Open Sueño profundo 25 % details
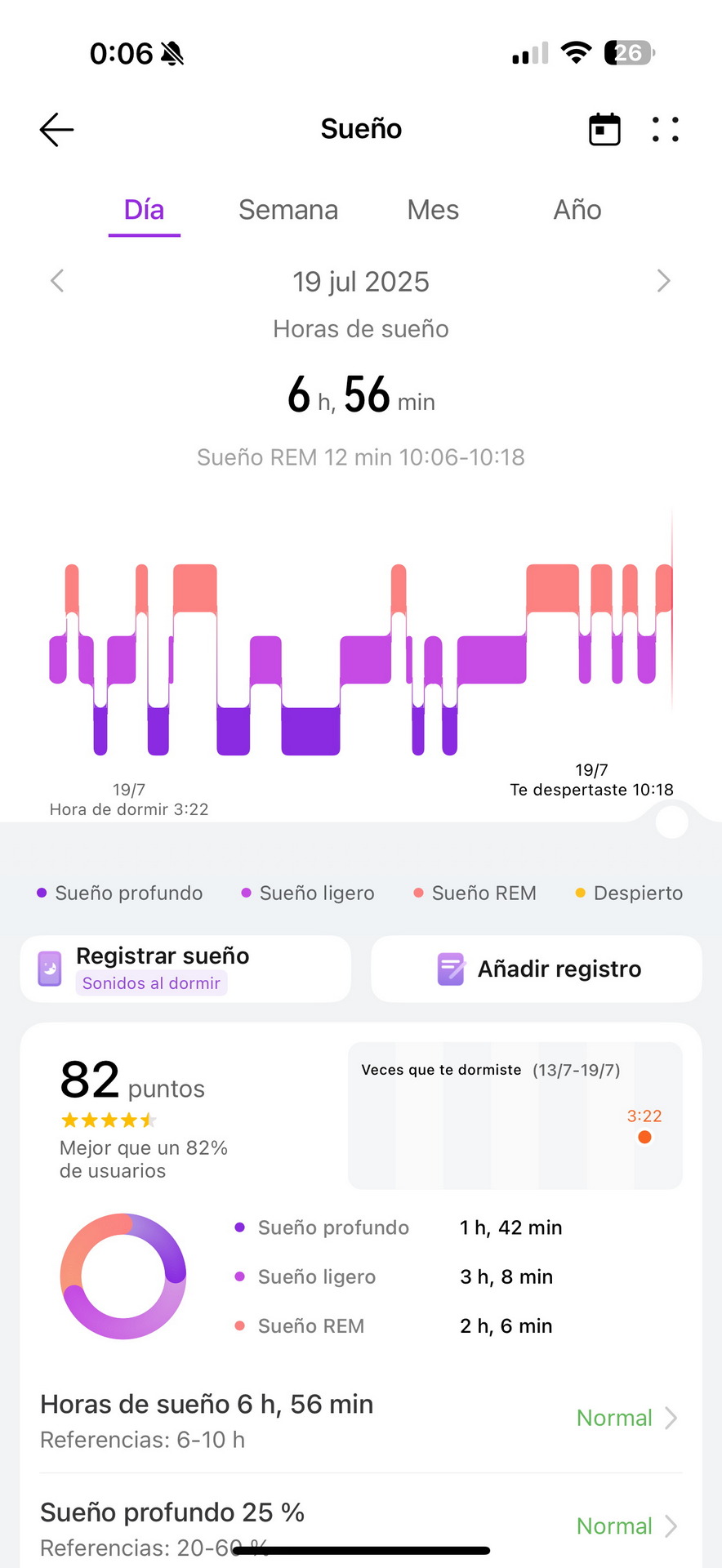722x1568 pixels. point(361,1524)
